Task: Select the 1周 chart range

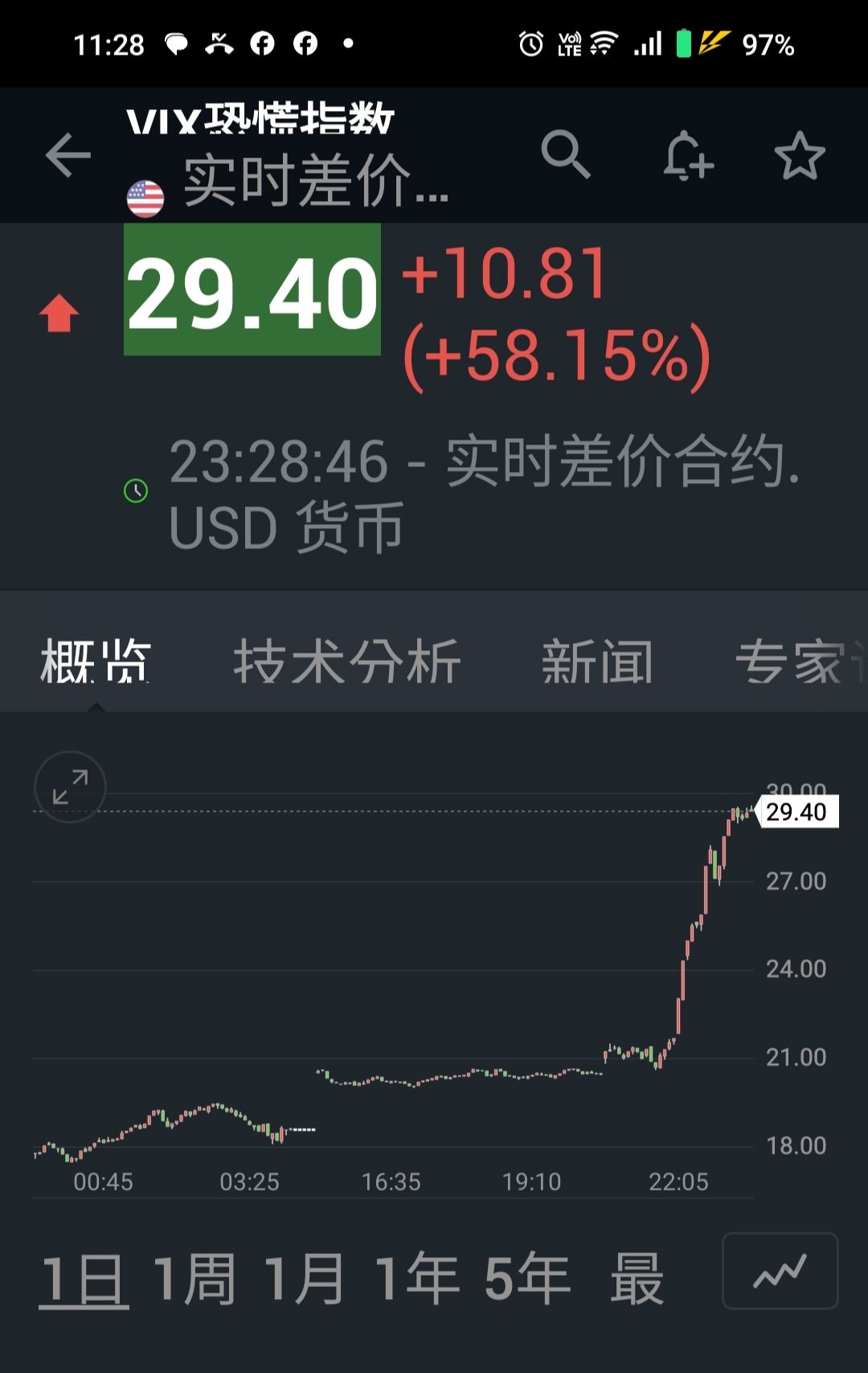Action: pyautogui.click(x=194, y=1278)
